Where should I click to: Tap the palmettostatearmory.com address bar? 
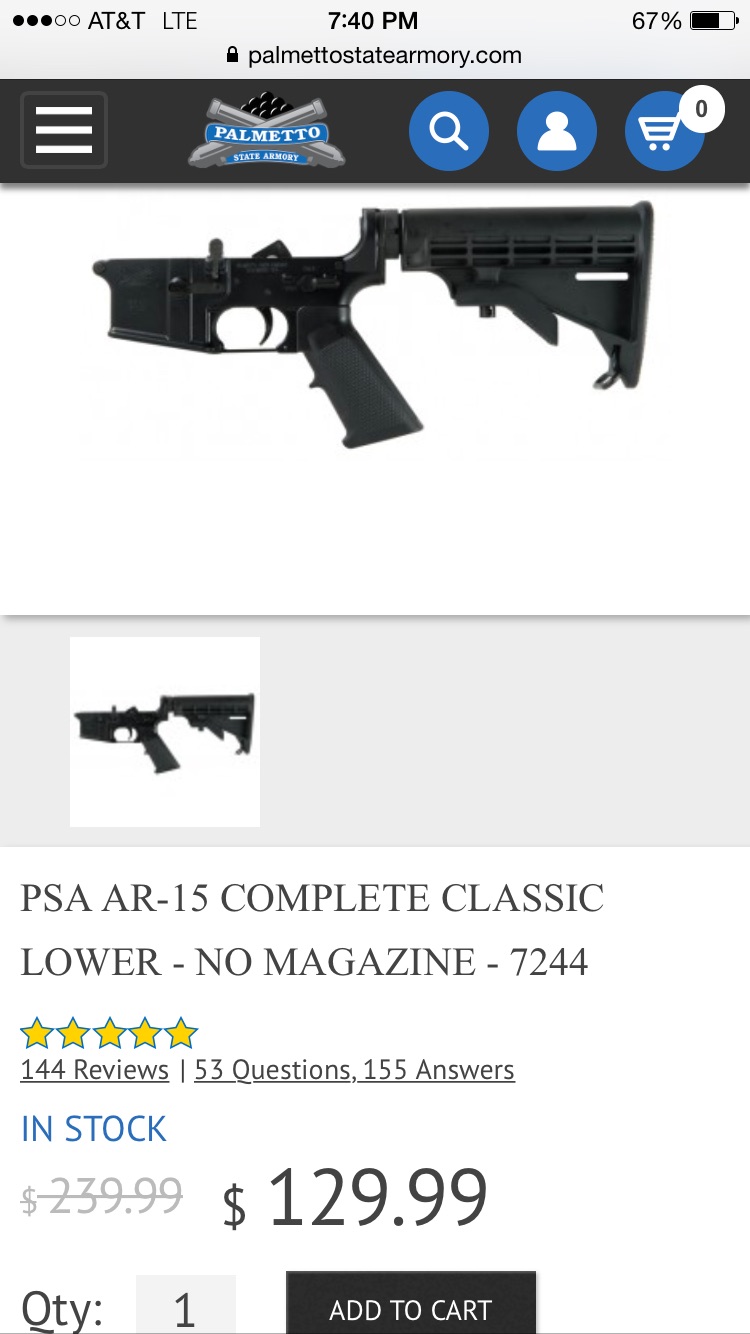point(375,55)
